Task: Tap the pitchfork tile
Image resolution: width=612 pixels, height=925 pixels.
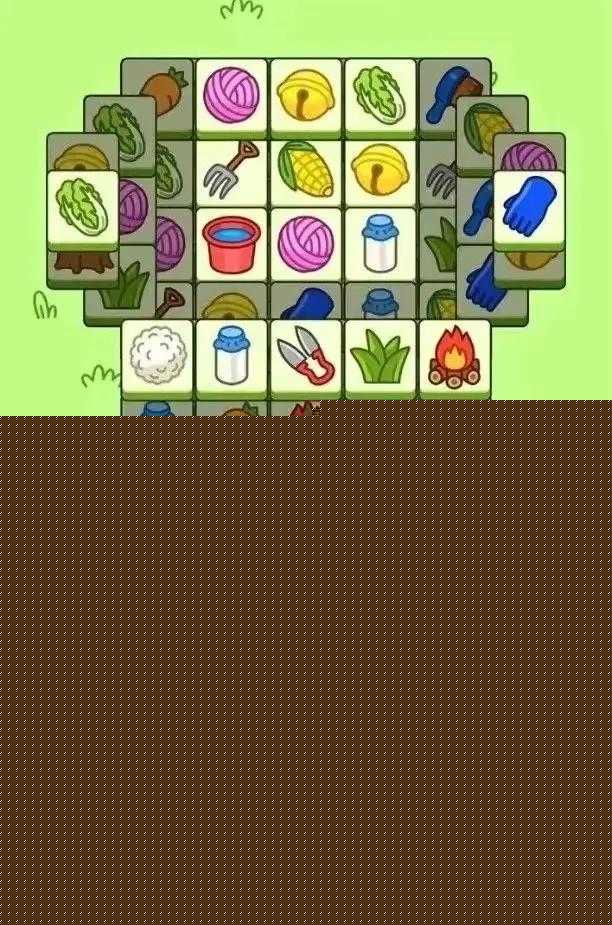Action: click(x=231, y=170)
